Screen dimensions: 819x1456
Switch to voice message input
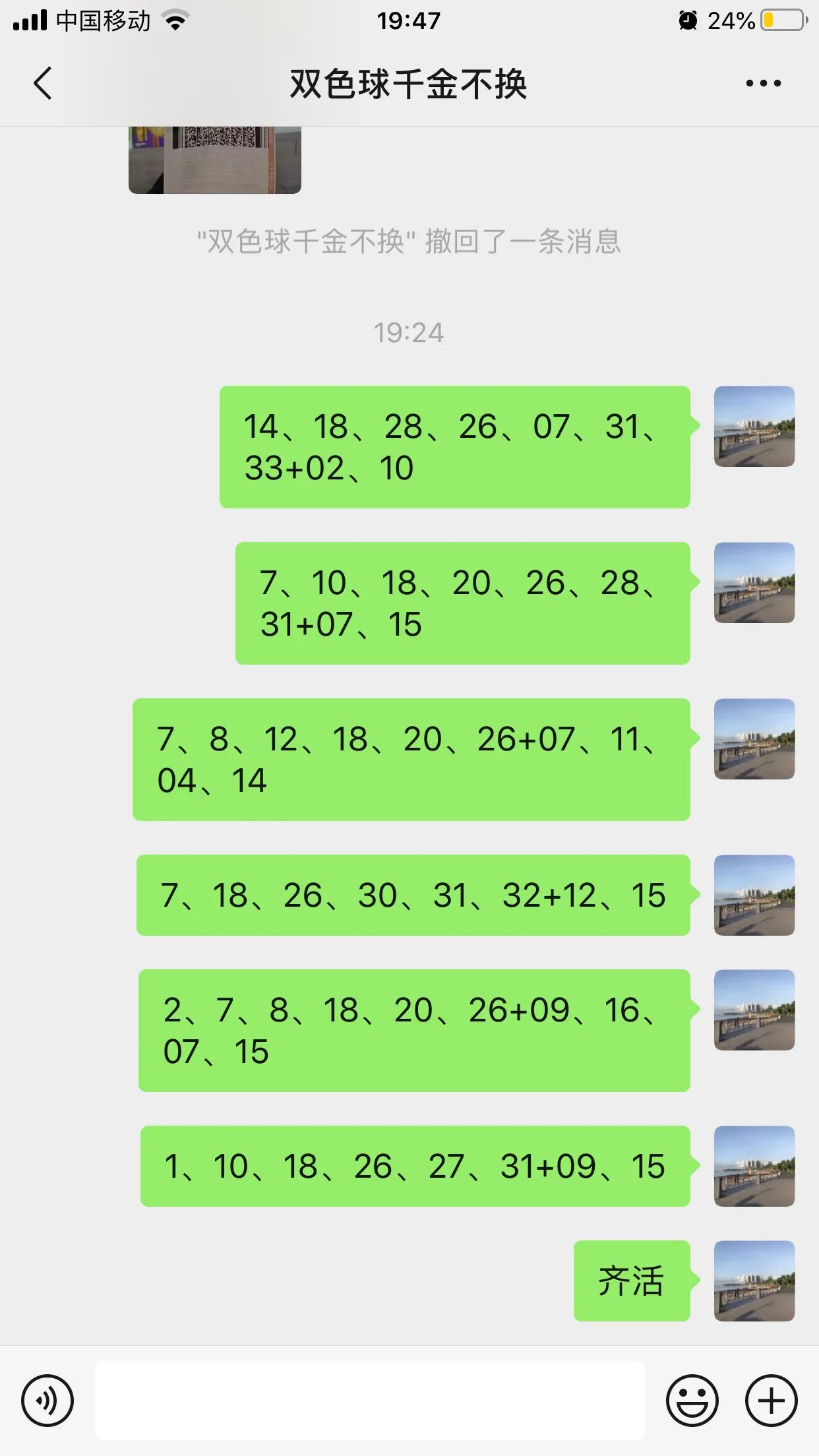coord(47,1401)
